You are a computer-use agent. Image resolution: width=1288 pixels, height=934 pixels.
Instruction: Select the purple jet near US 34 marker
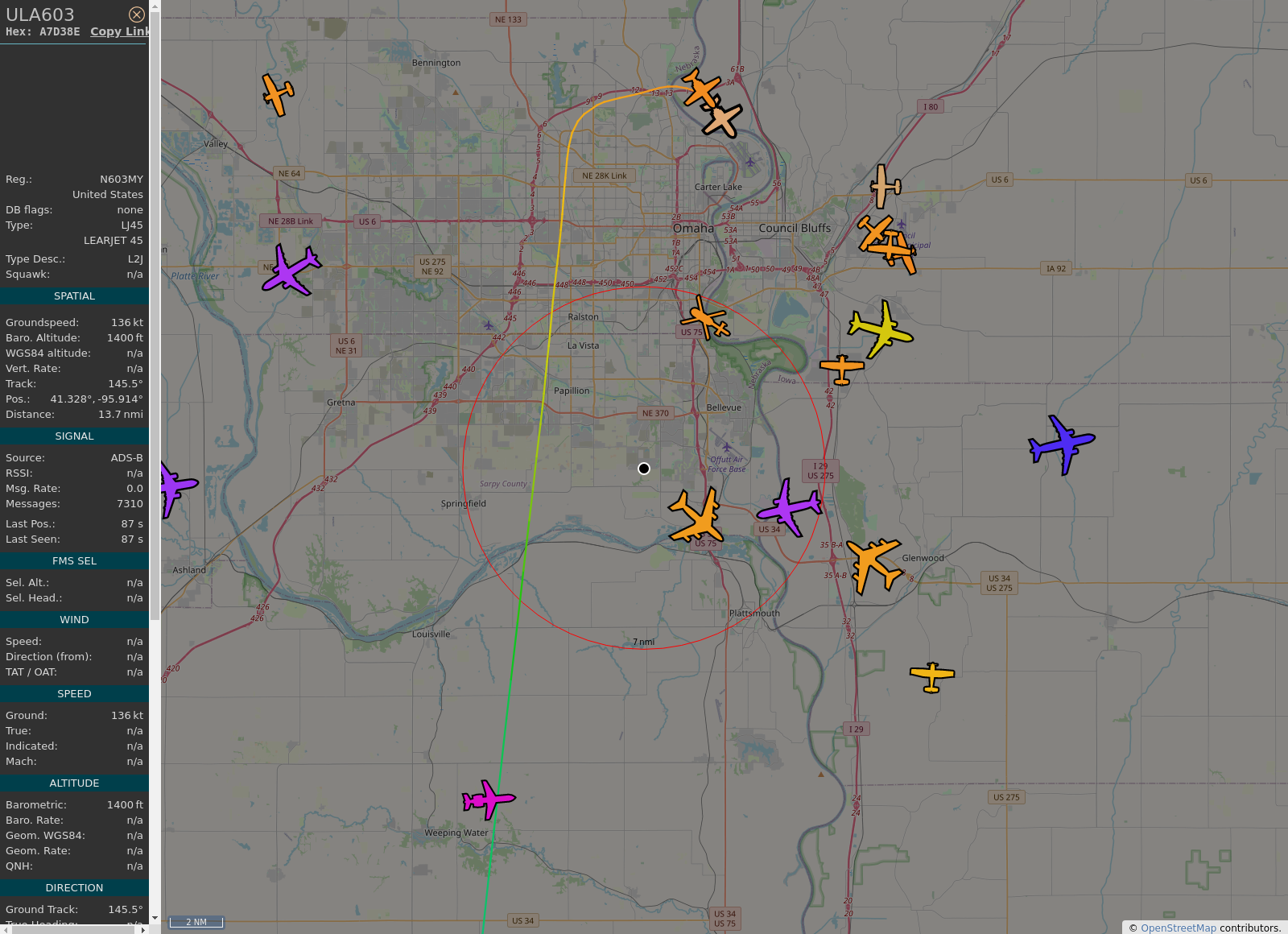pos(788,507)
